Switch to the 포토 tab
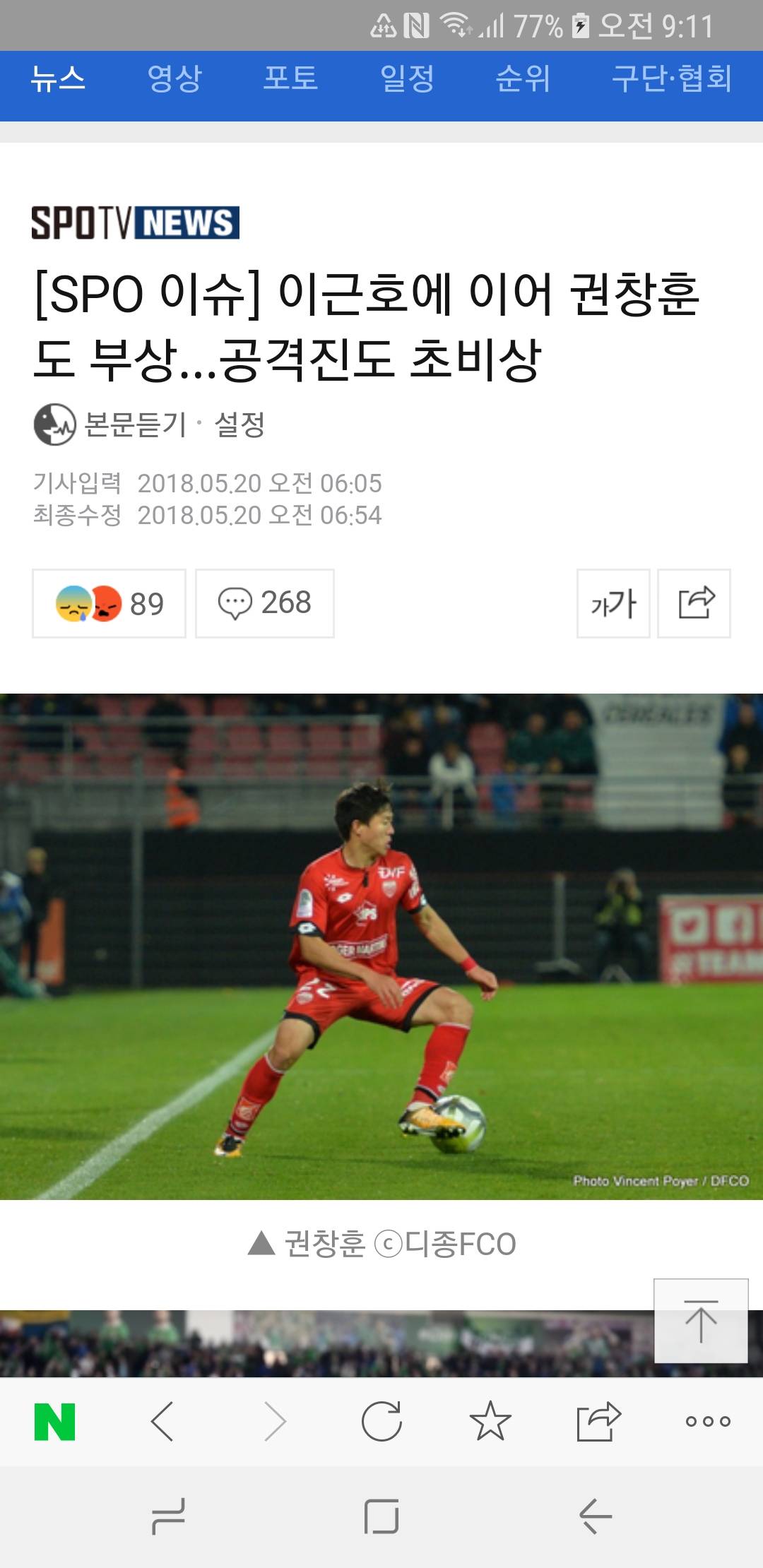763x1568 pixels. point(290,78)
